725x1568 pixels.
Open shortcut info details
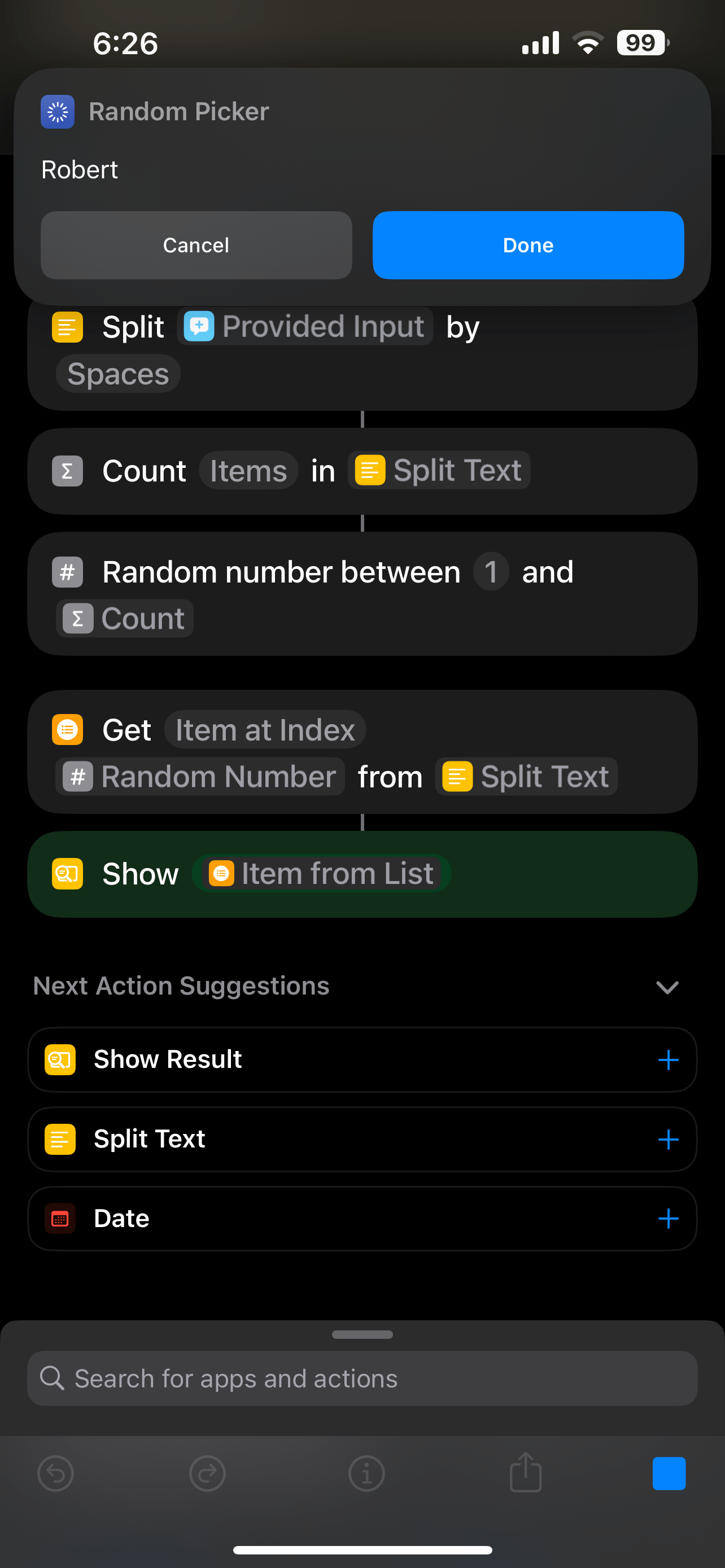coord(366,1474)
